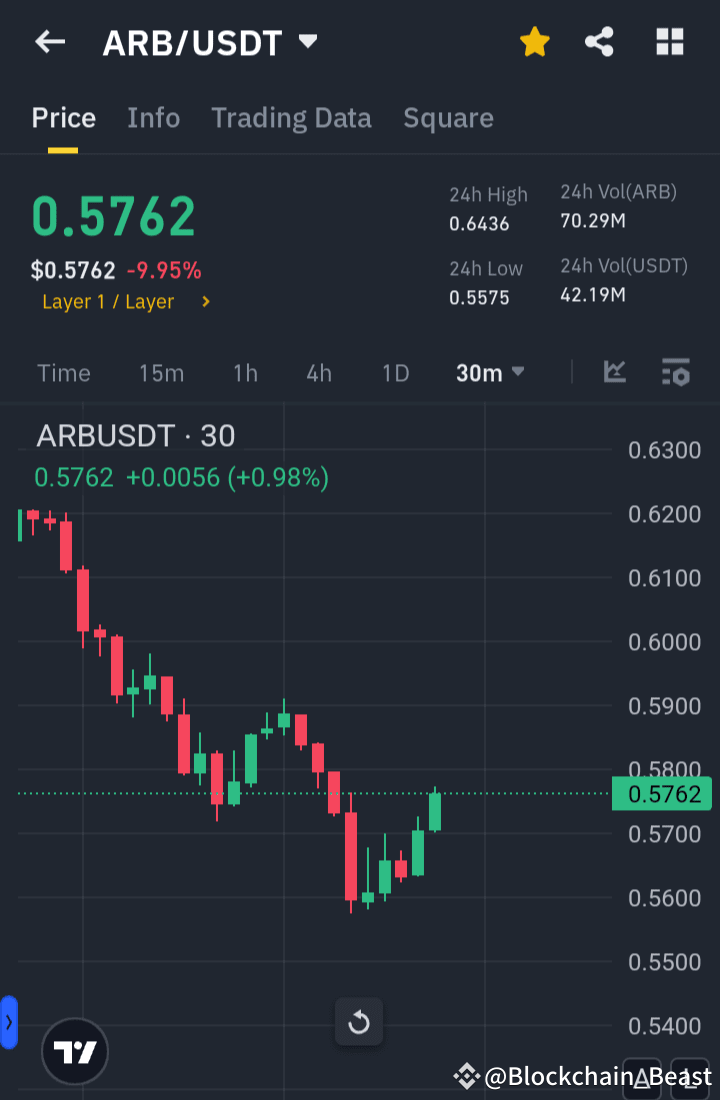Refresh the candlestick chart

[x=358, y=1022]
